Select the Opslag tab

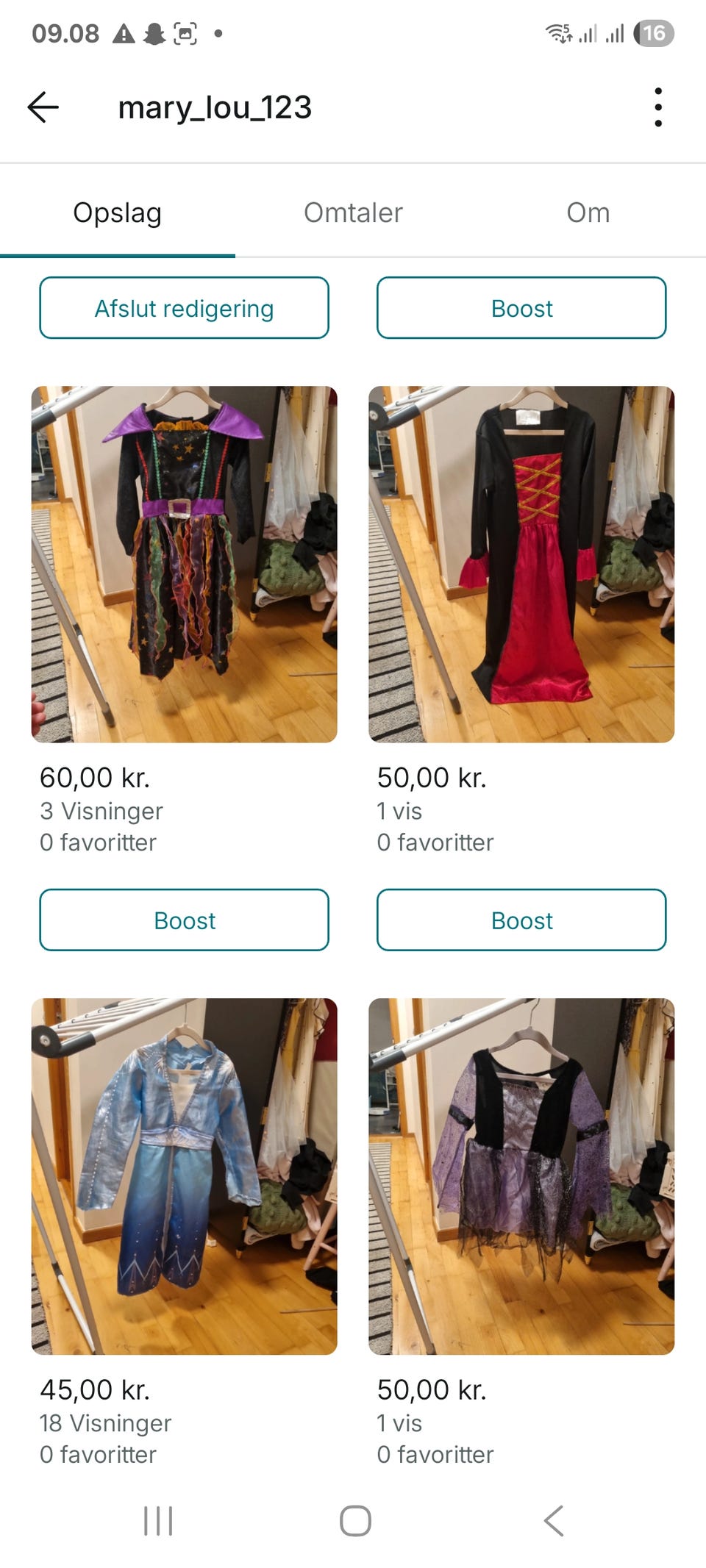click(x=118, y=212)
